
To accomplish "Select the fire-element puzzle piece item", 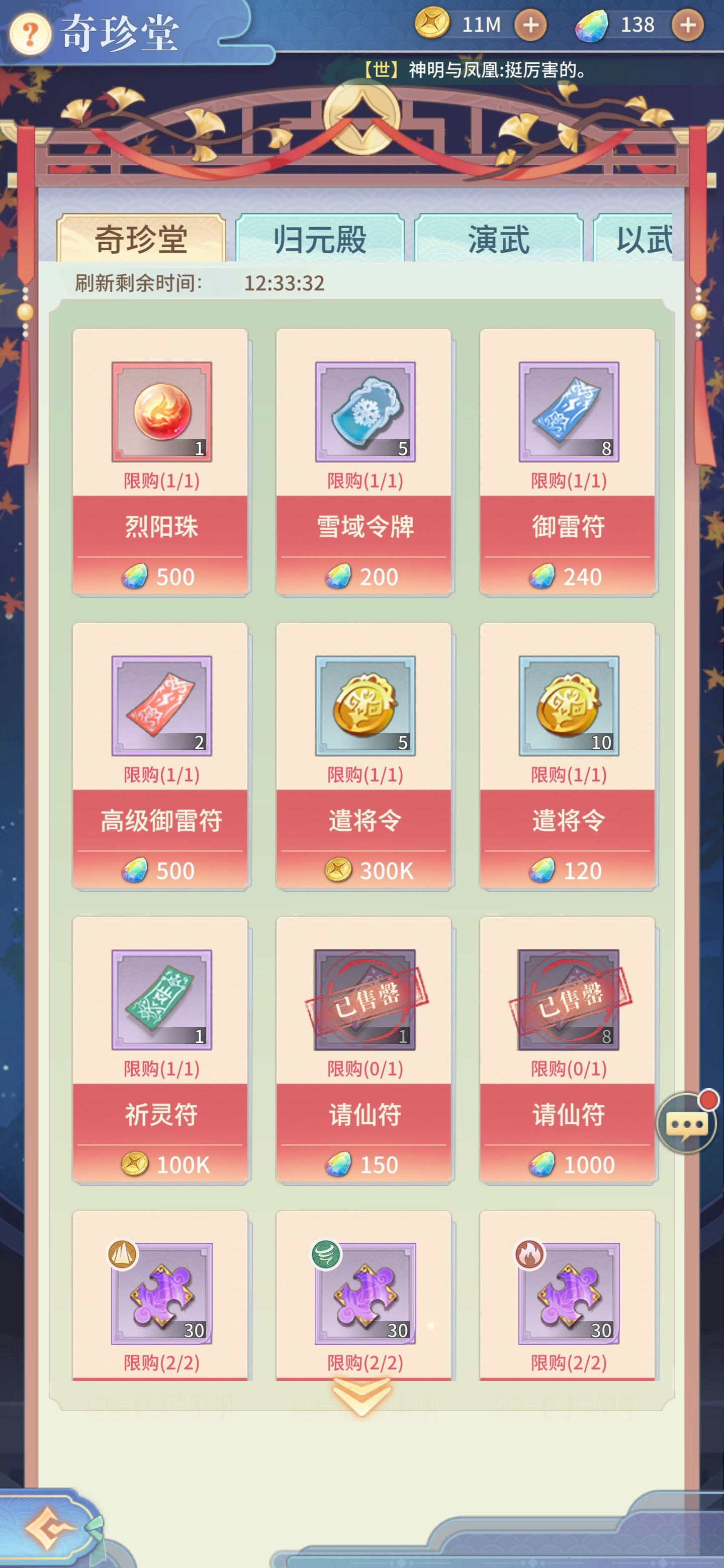I will pos(568,1293).
